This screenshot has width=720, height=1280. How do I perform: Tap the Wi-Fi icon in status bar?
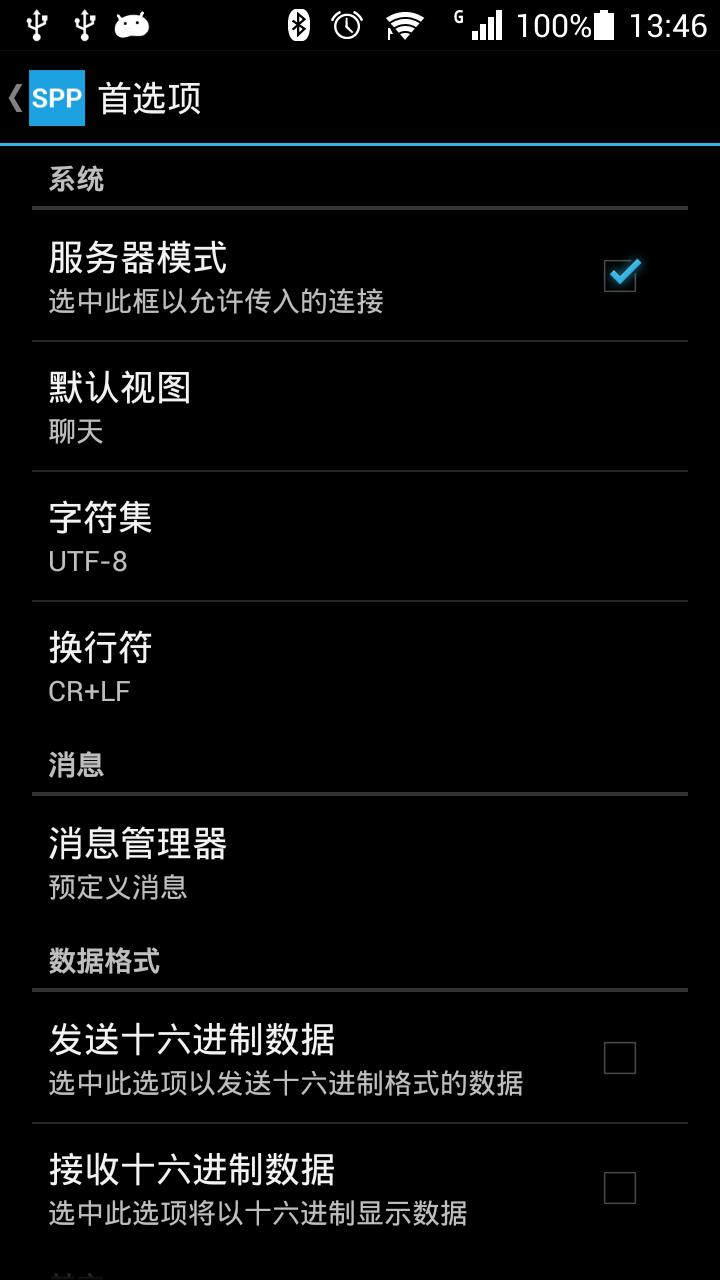(x=405, y=27)
